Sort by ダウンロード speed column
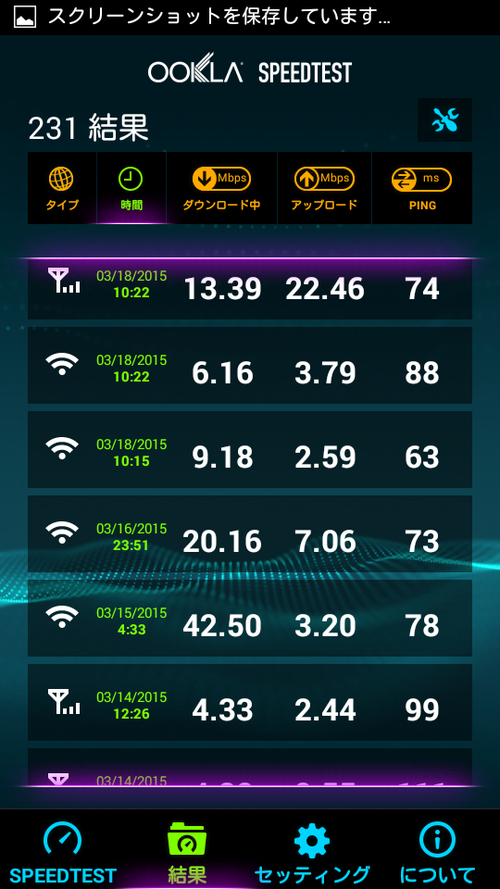 (221, 188)
